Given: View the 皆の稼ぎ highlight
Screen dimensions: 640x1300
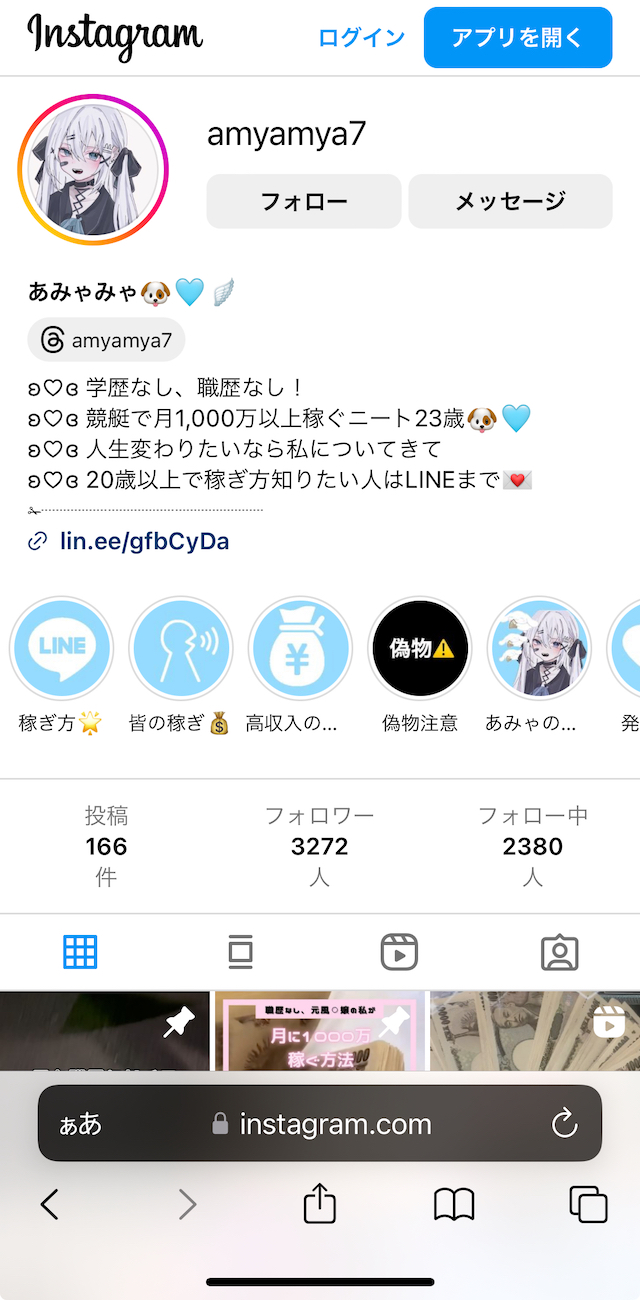Looking at the screenshot, I should point(181,648).
